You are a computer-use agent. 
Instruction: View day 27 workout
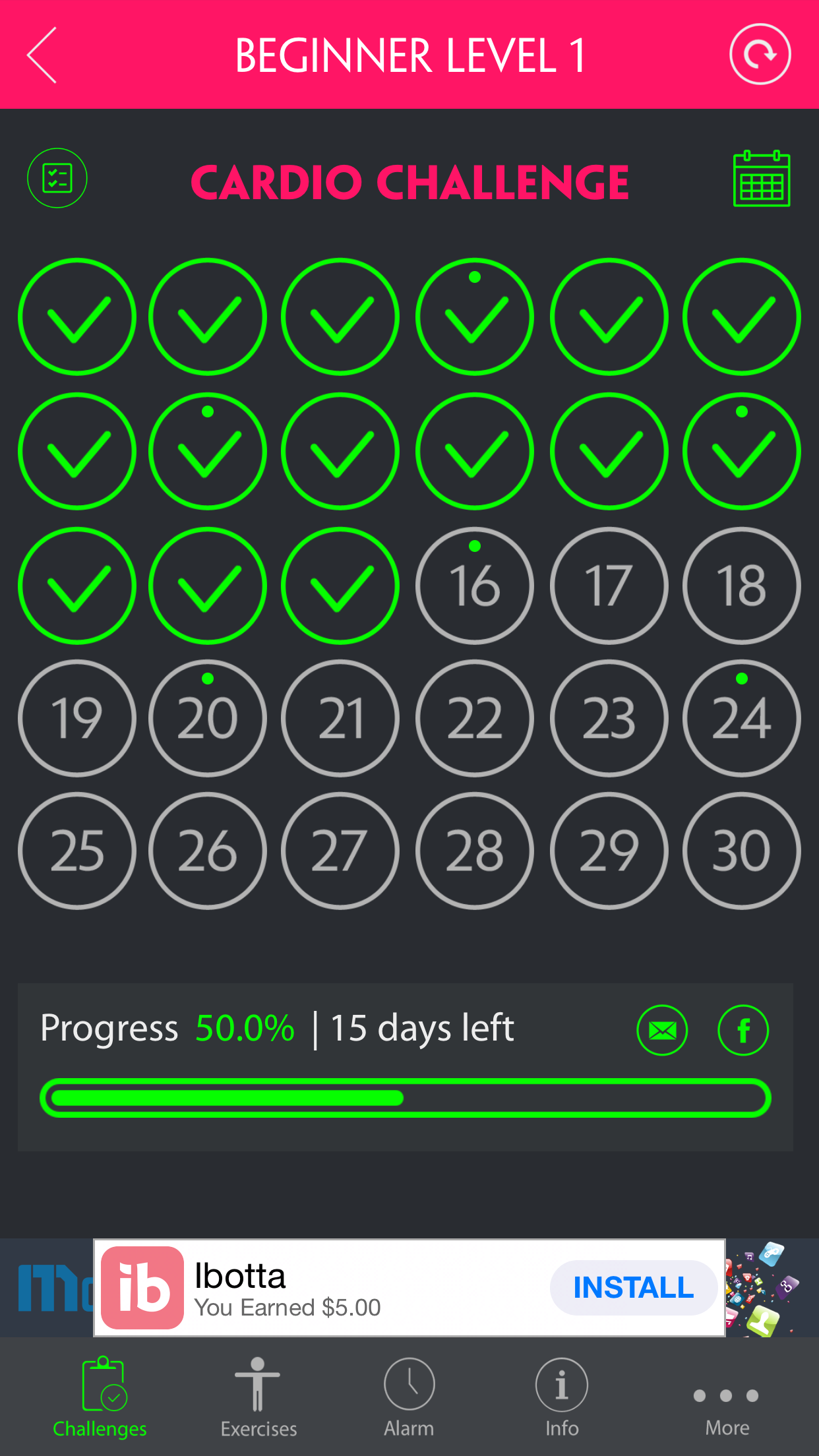point(340,851)
